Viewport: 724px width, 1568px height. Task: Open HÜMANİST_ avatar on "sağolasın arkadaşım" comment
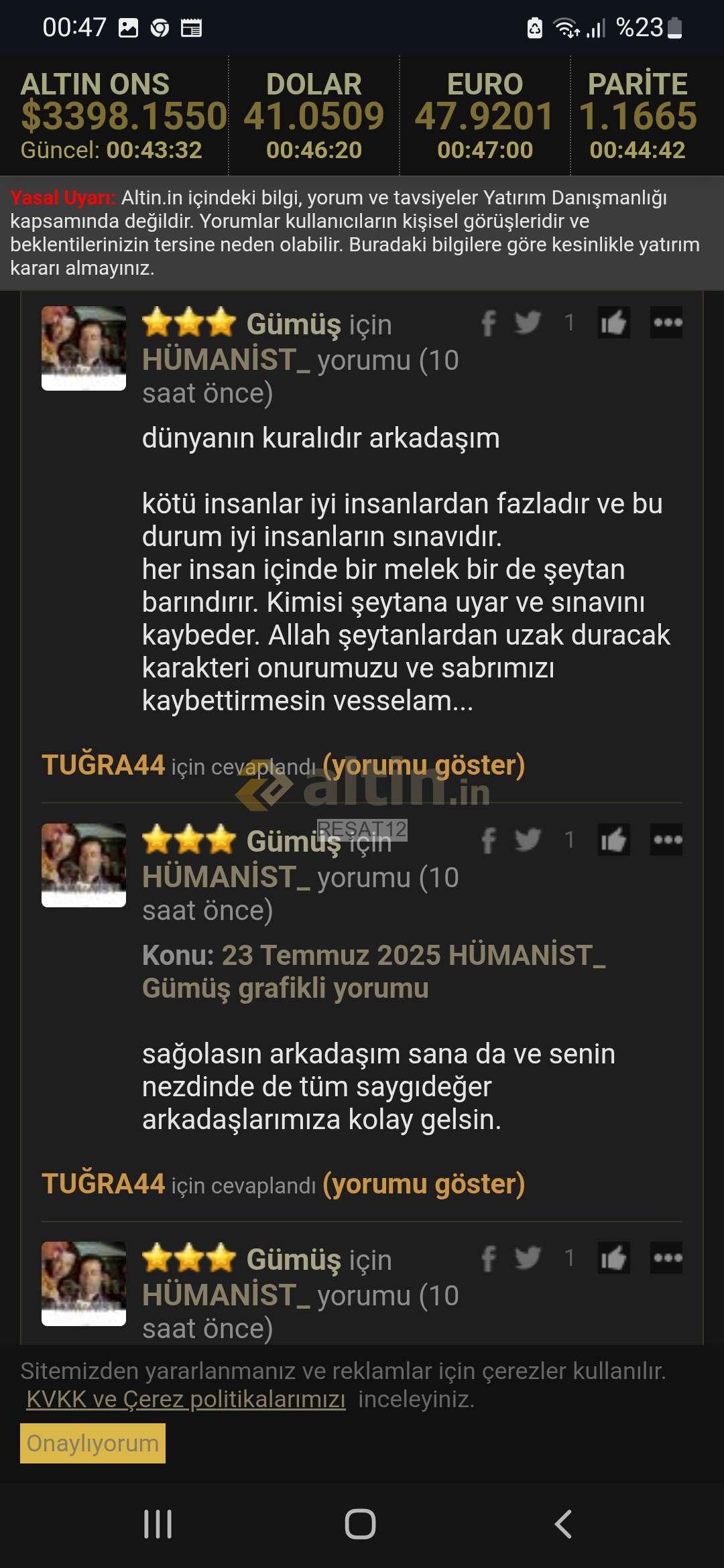coord(84,865)
